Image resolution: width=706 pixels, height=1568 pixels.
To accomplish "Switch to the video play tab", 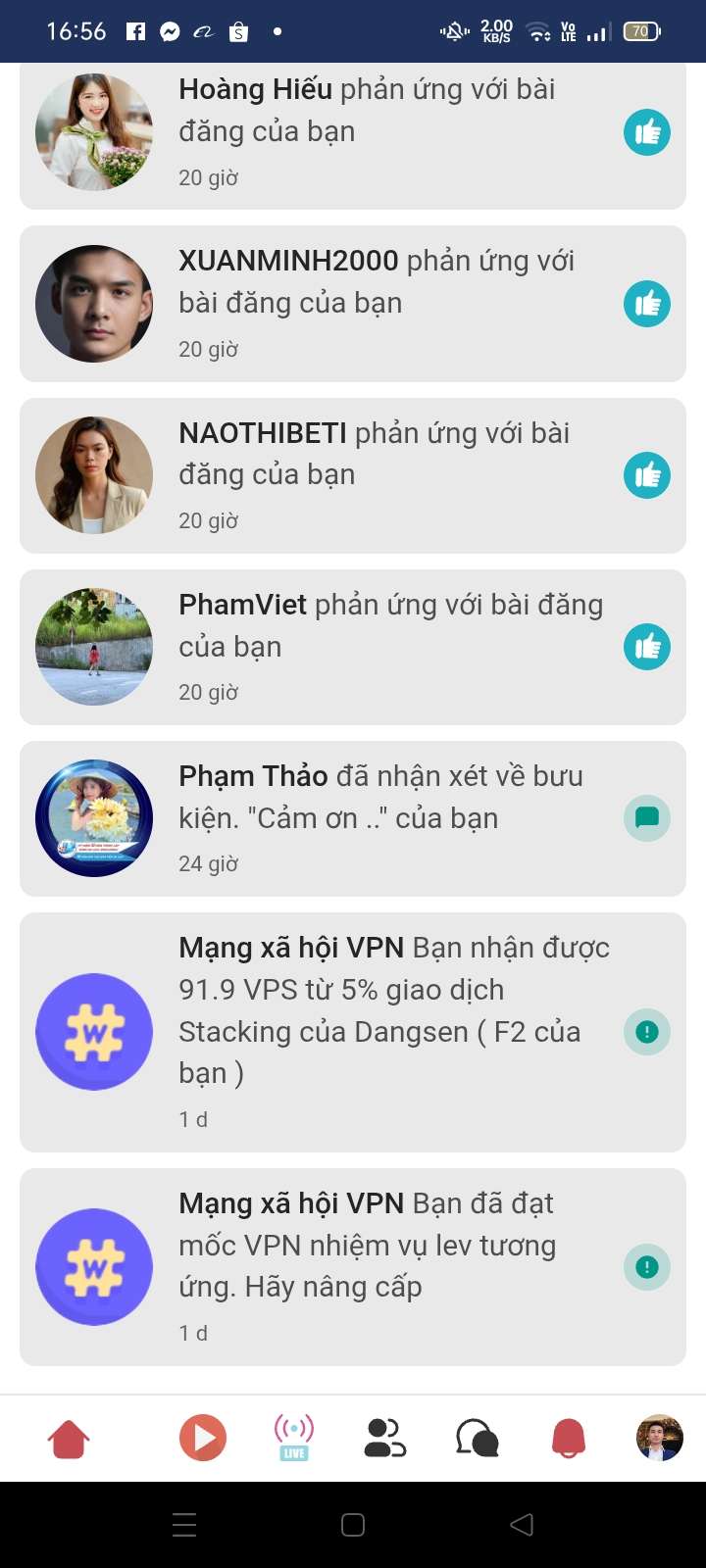I will (203, 1439).
